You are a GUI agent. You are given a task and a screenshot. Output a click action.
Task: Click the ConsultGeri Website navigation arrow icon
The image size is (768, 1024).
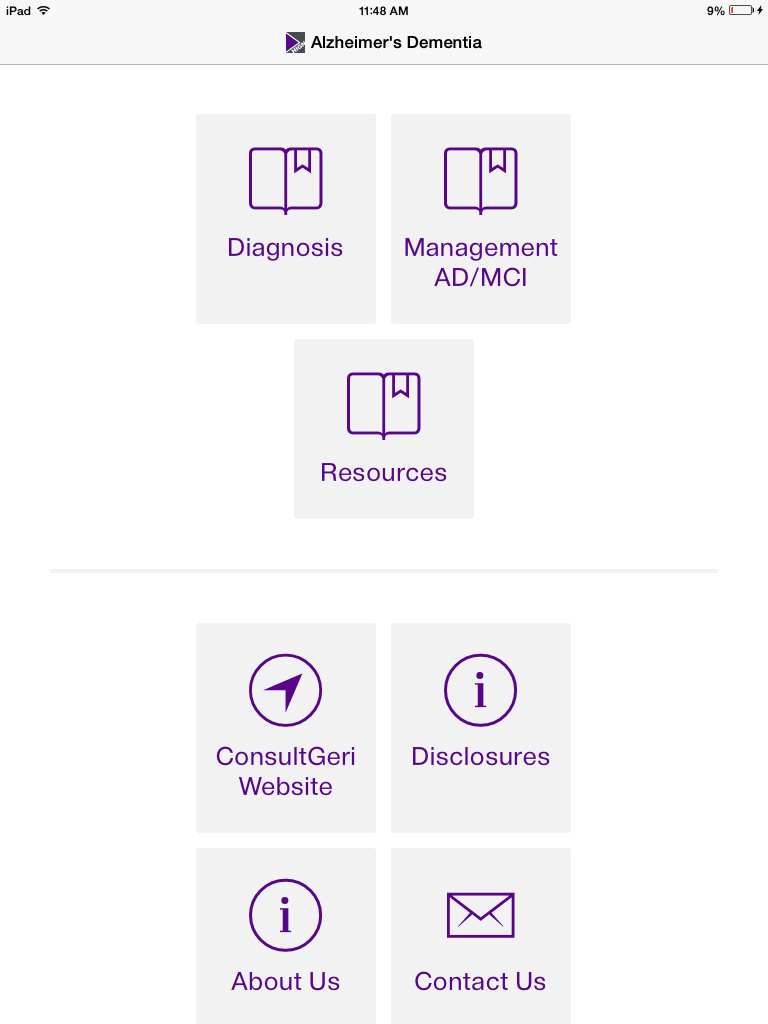[x=285, y=689]
